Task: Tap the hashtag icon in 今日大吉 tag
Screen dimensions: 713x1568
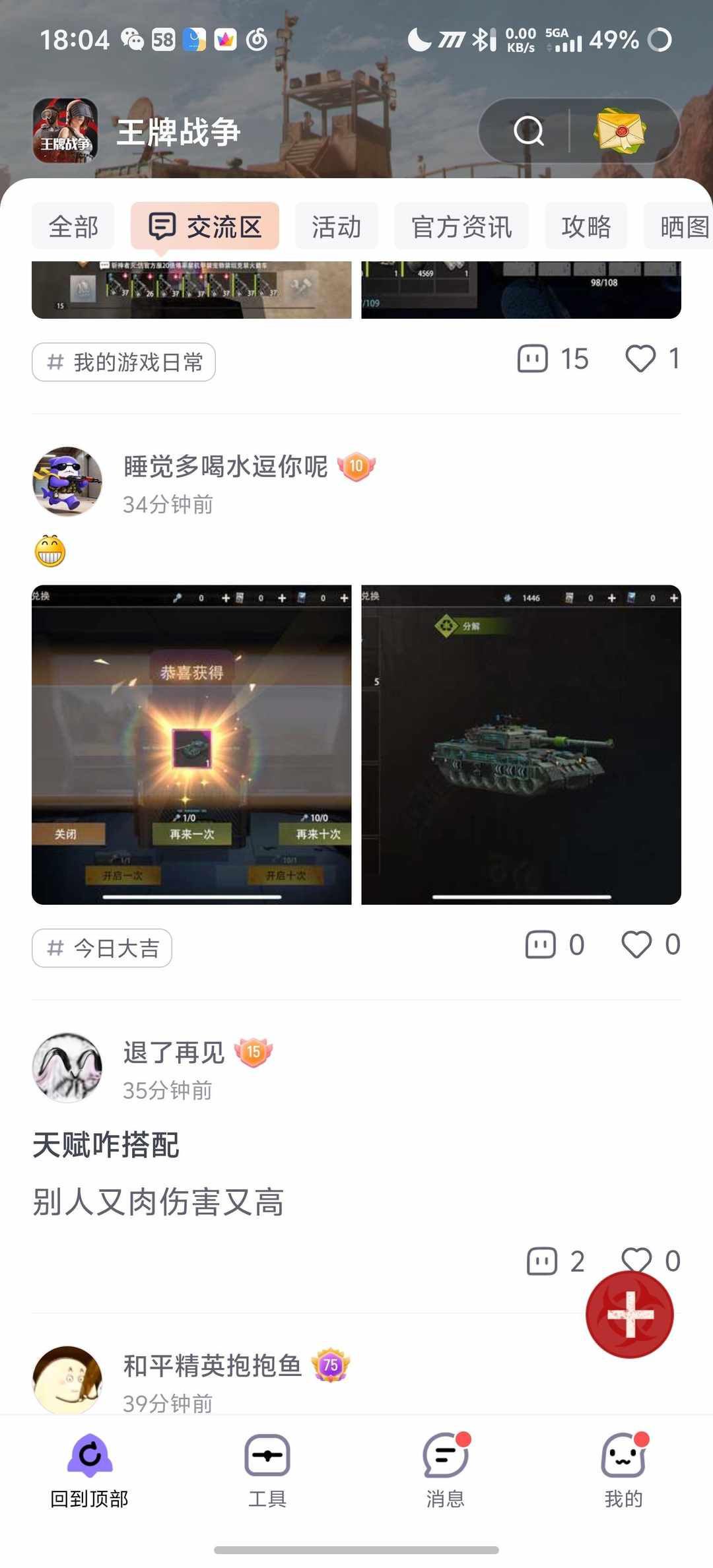Action: (55, 948)
